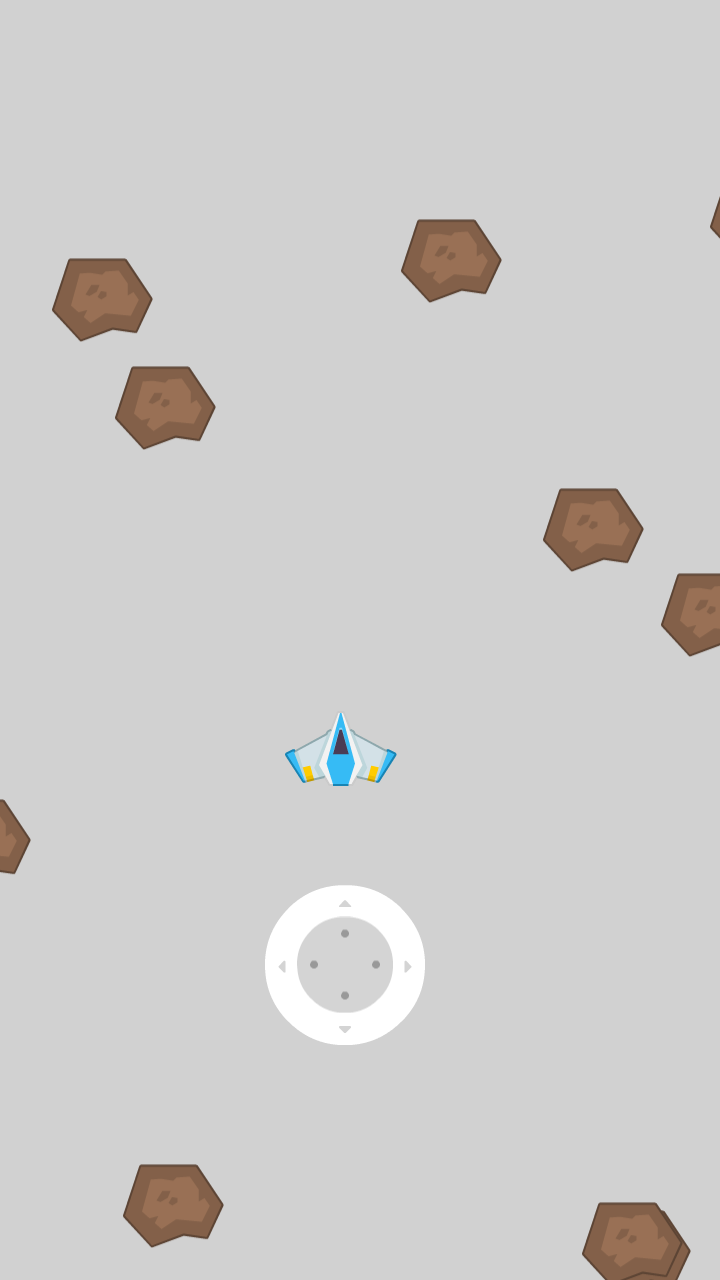Image resolution: width=720 pixels, height=1280 pixels.
Task: Tap the left arrow on the joystick
Action: click(x=282, y=966)
